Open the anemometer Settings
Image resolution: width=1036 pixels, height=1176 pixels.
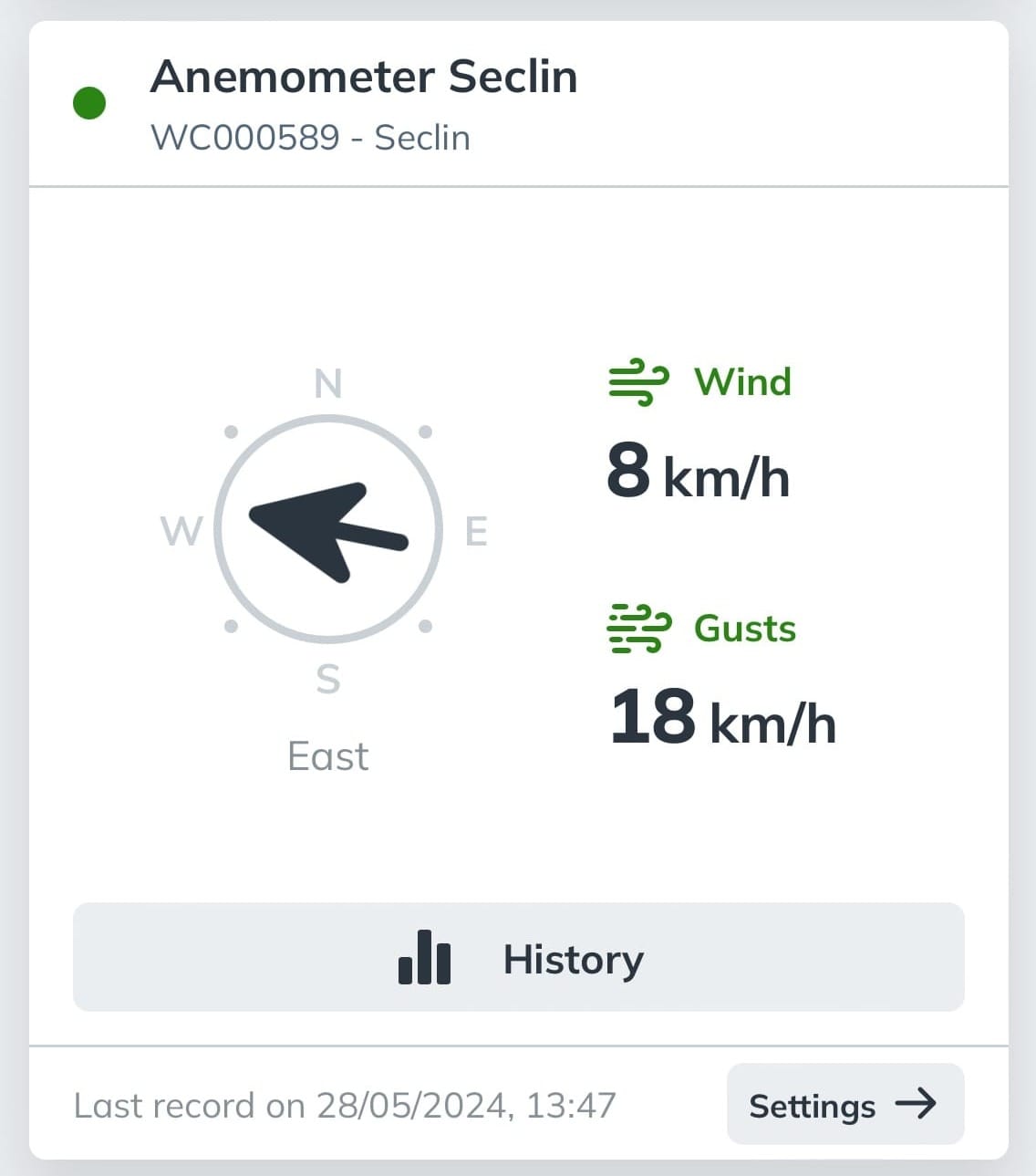click(x=844, y=1105)
